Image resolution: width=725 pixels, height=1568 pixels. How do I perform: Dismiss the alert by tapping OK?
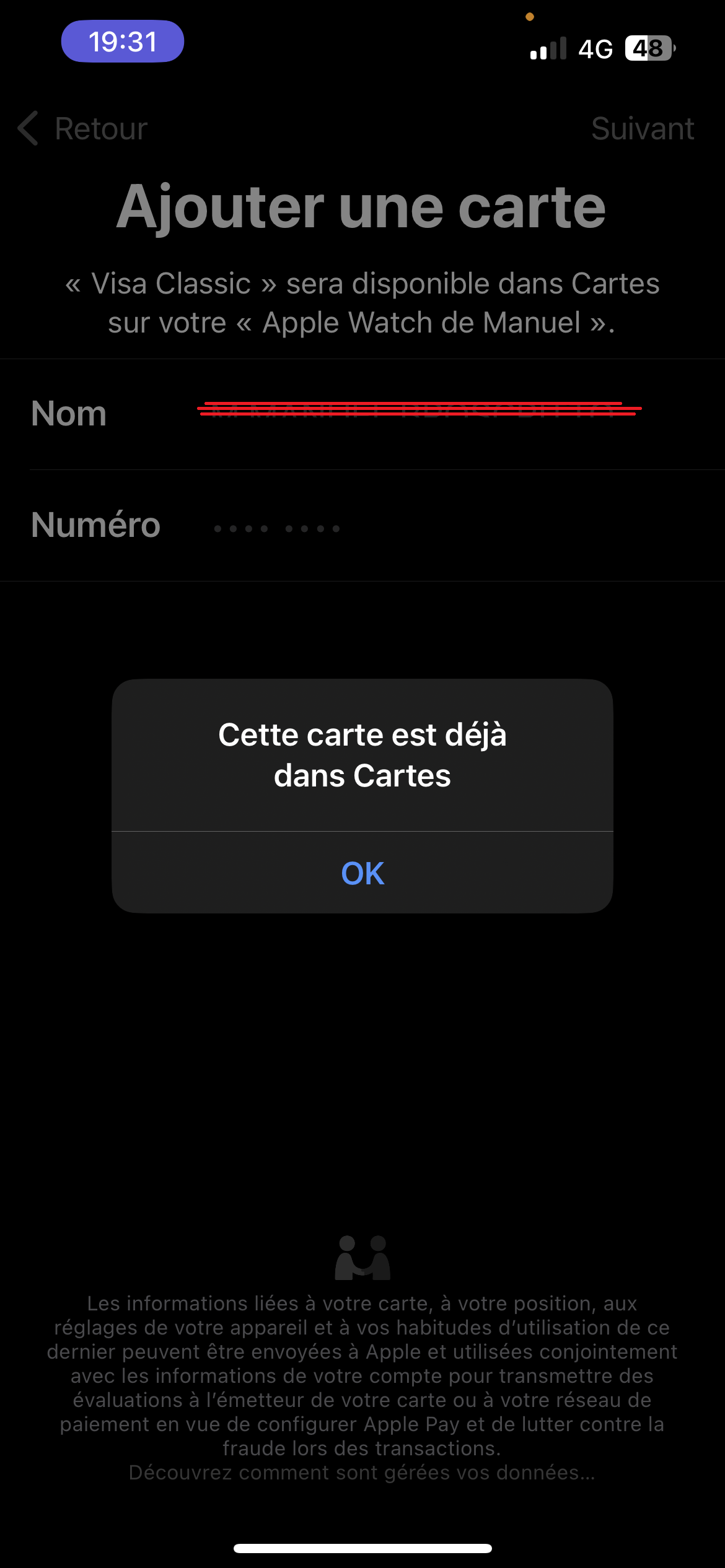click(x=362, y=873)
